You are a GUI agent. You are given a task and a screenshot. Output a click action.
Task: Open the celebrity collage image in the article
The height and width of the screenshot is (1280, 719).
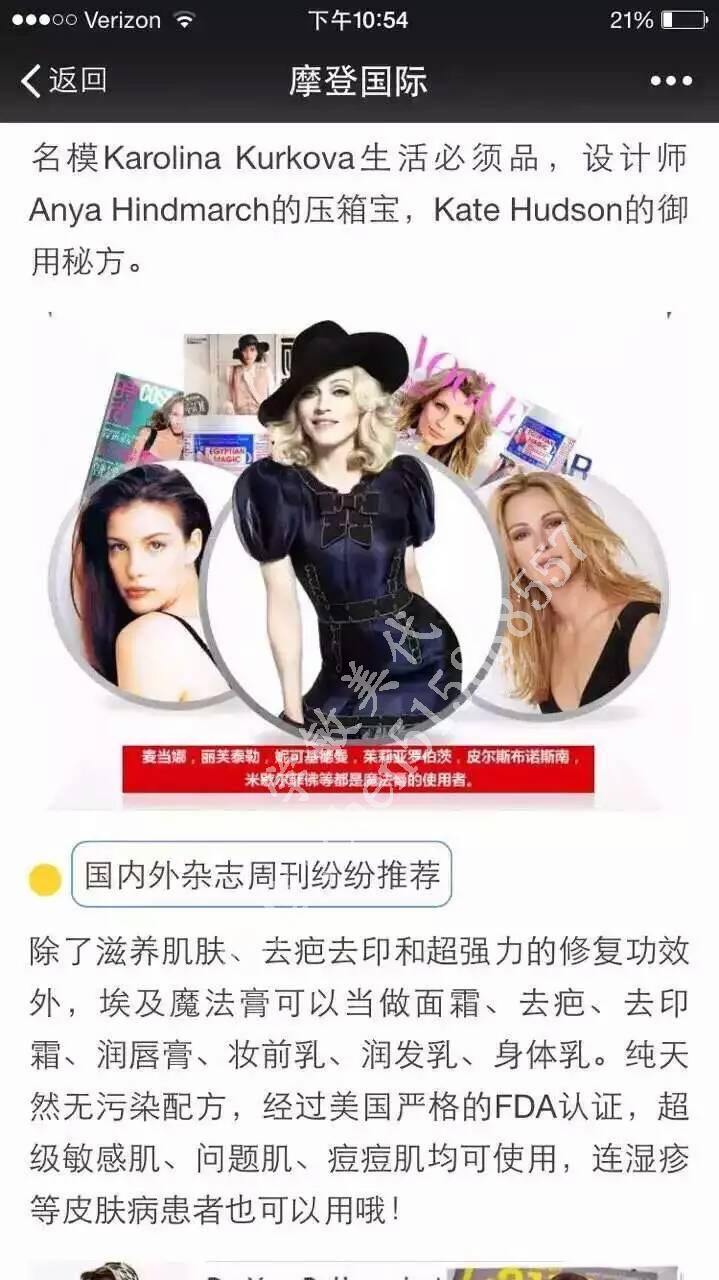coord(359,560)
